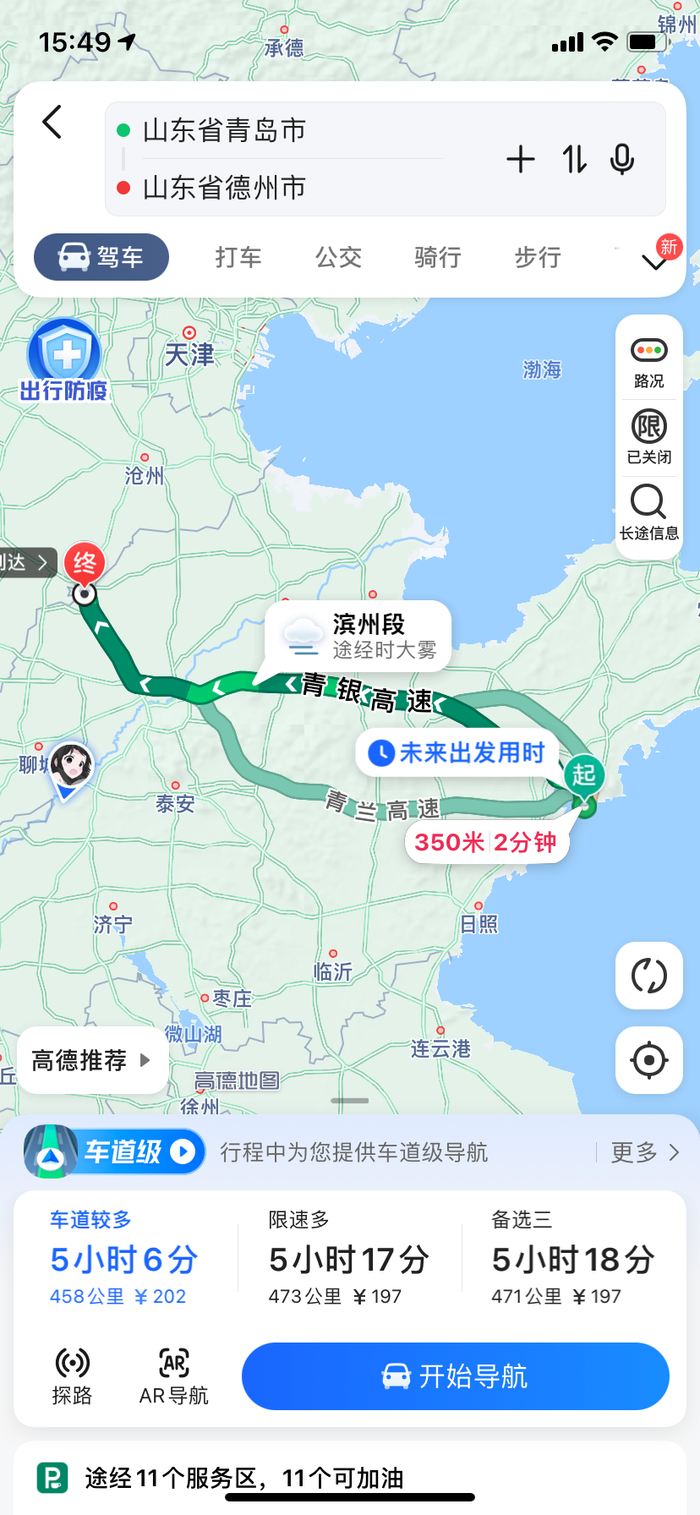
Task: Select the 骑行 travel mode
Action: click(x=438, y=257)
